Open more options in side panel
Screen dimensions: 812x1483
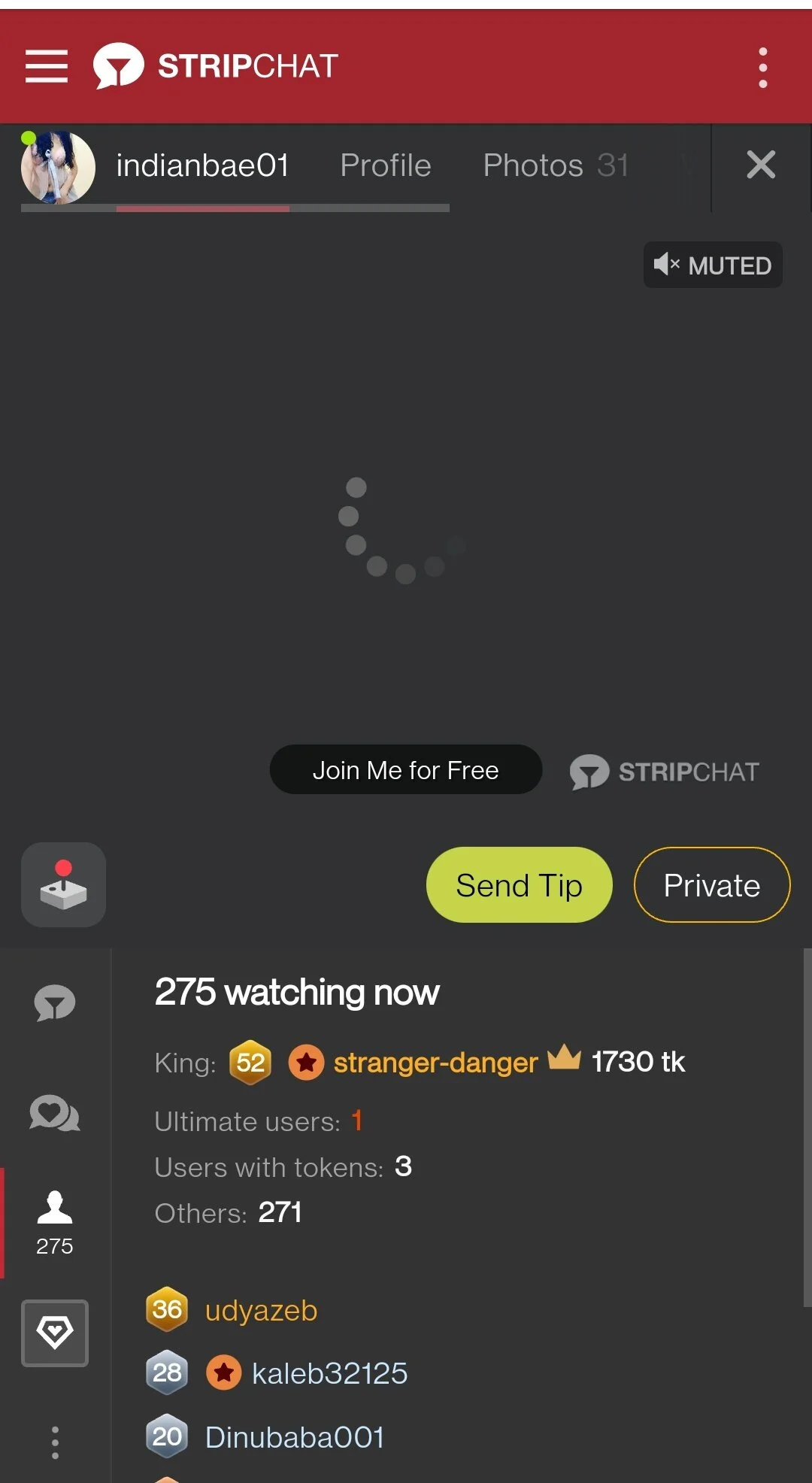[x=55, y=1442]
